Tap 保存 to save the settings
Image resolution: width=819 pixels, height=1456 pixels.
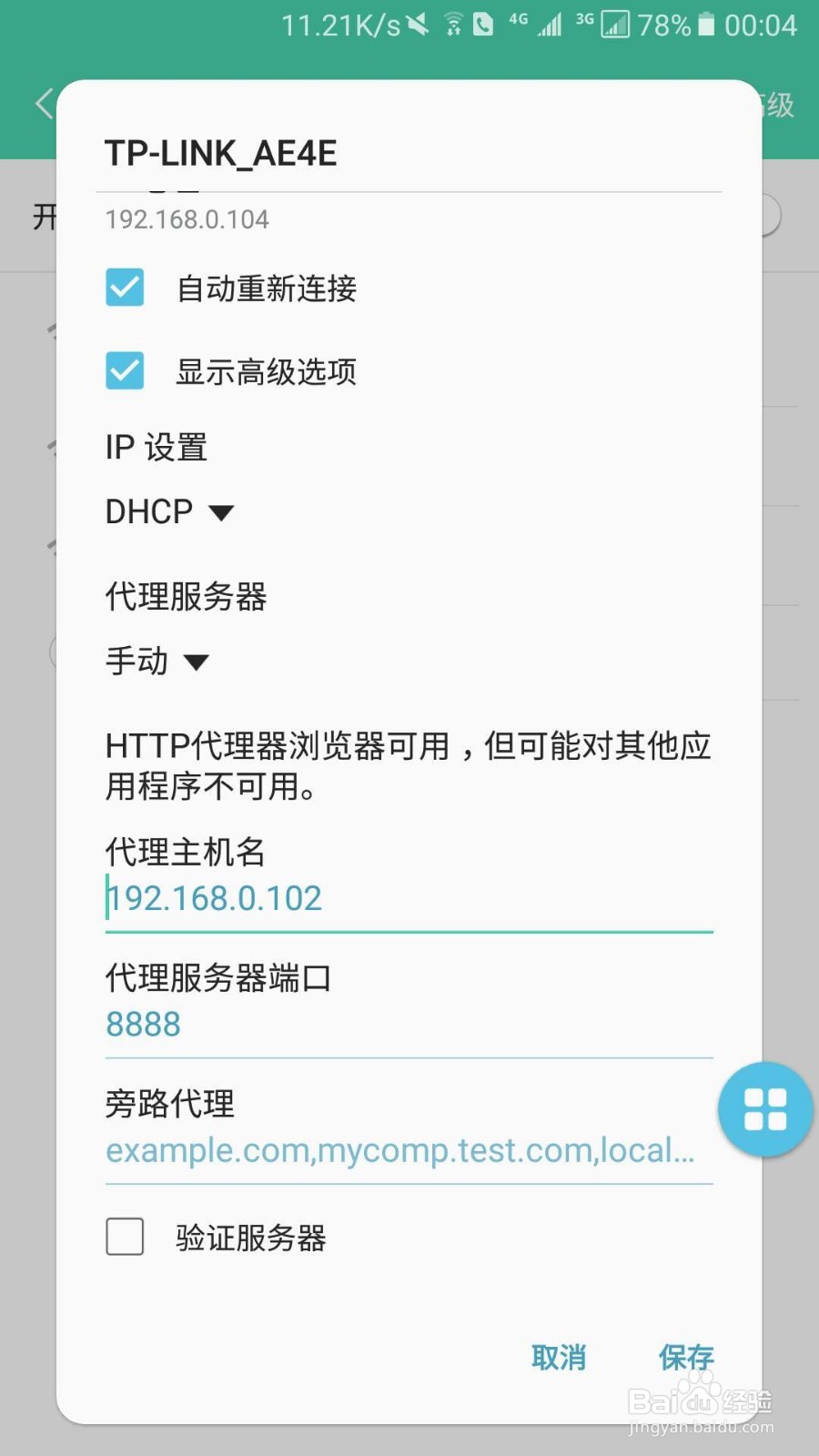pyautogui.click(x=687, y=1358)
